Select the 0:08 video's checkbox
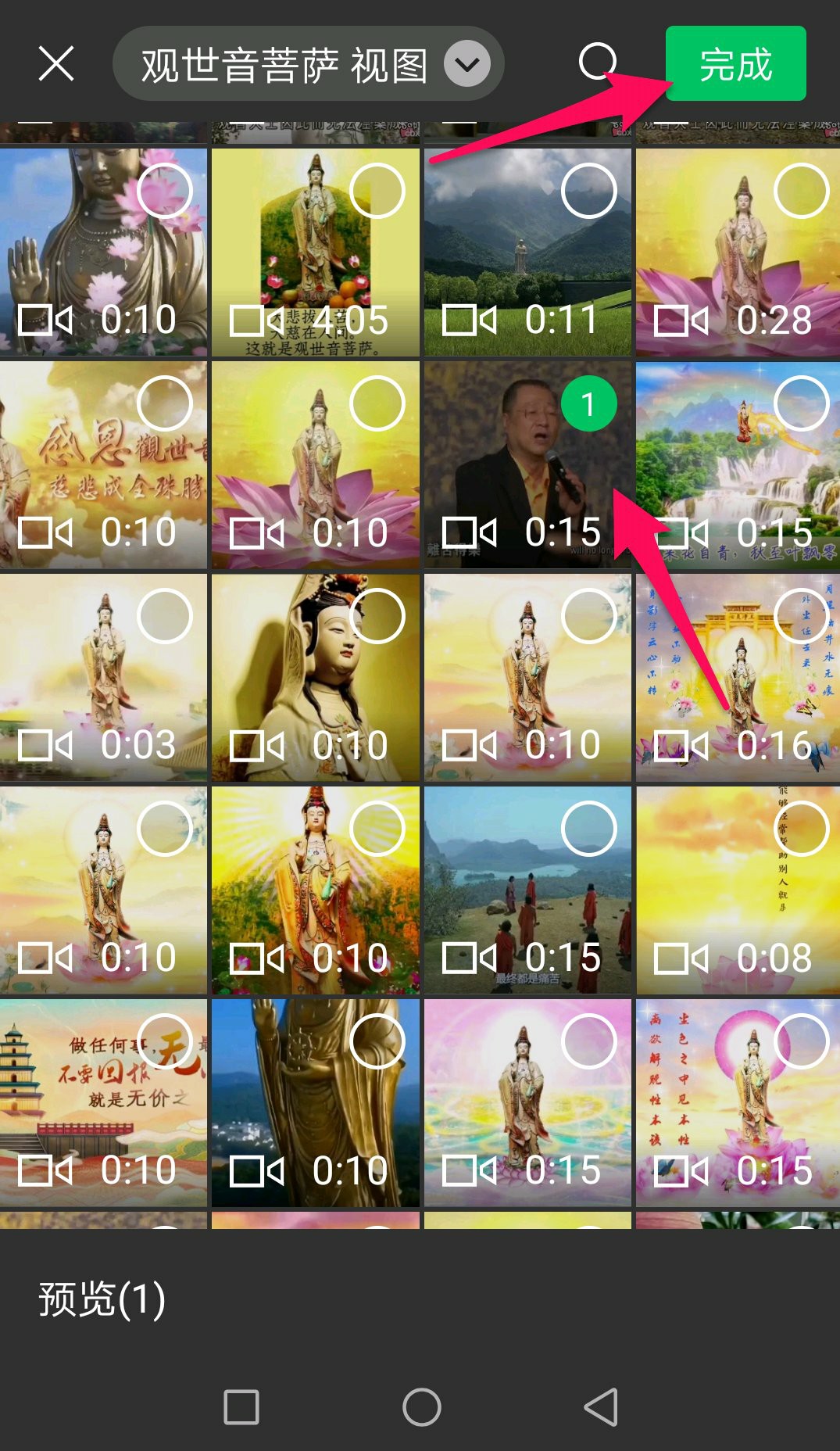This screenshot has height=1451, width=840. (801, 829)
